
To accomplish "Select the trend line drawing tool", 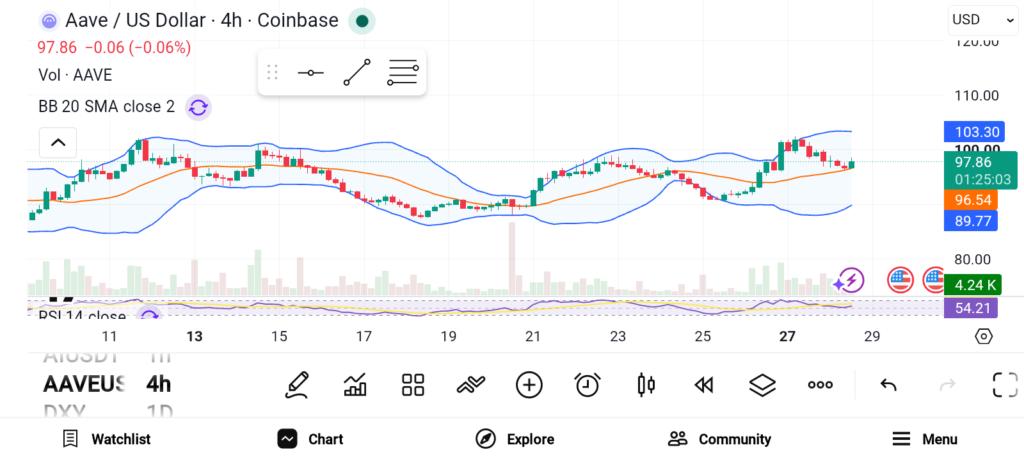I will coord(357,72).
